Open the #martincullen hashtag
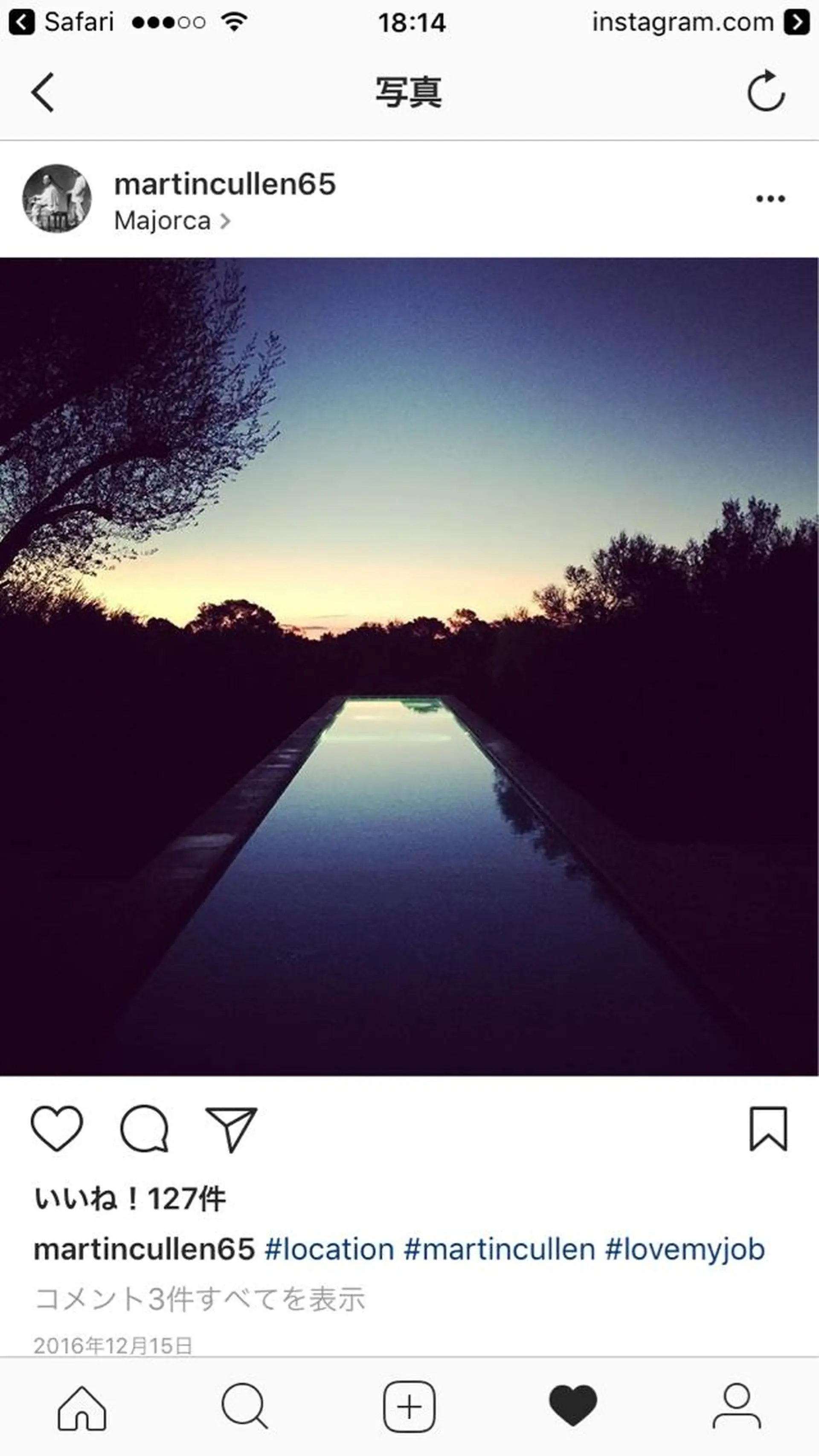This screenshot has width=819, height=1456. (500, 1250)
